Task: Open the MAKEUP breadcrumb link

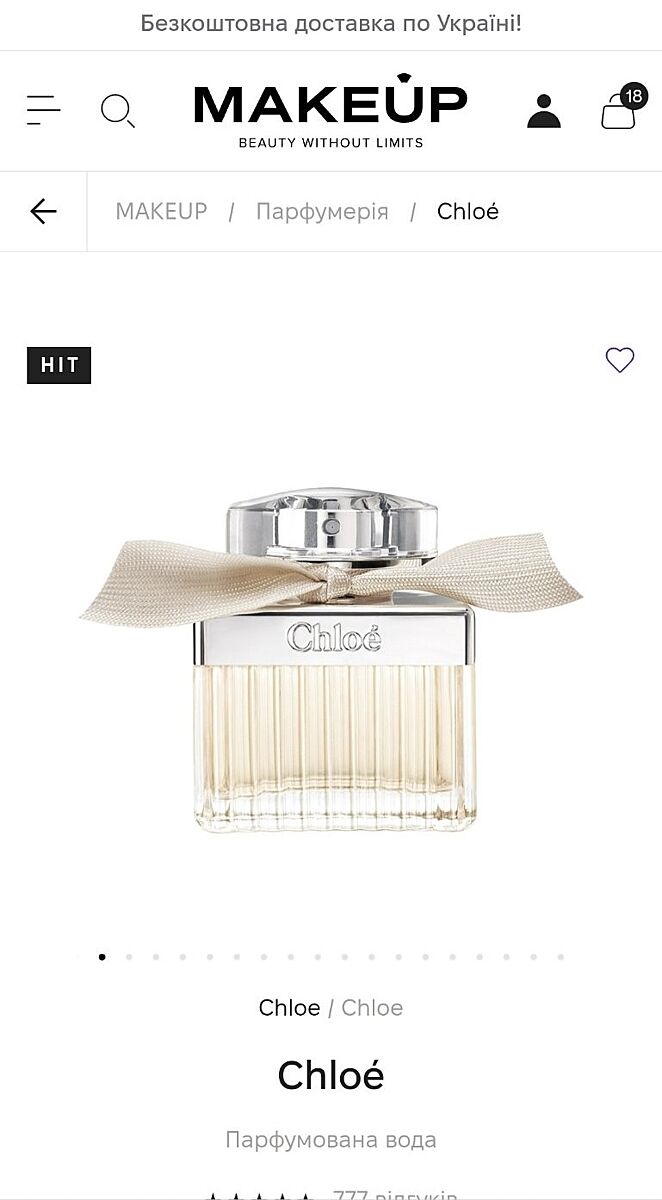Action: click(161, 211)
